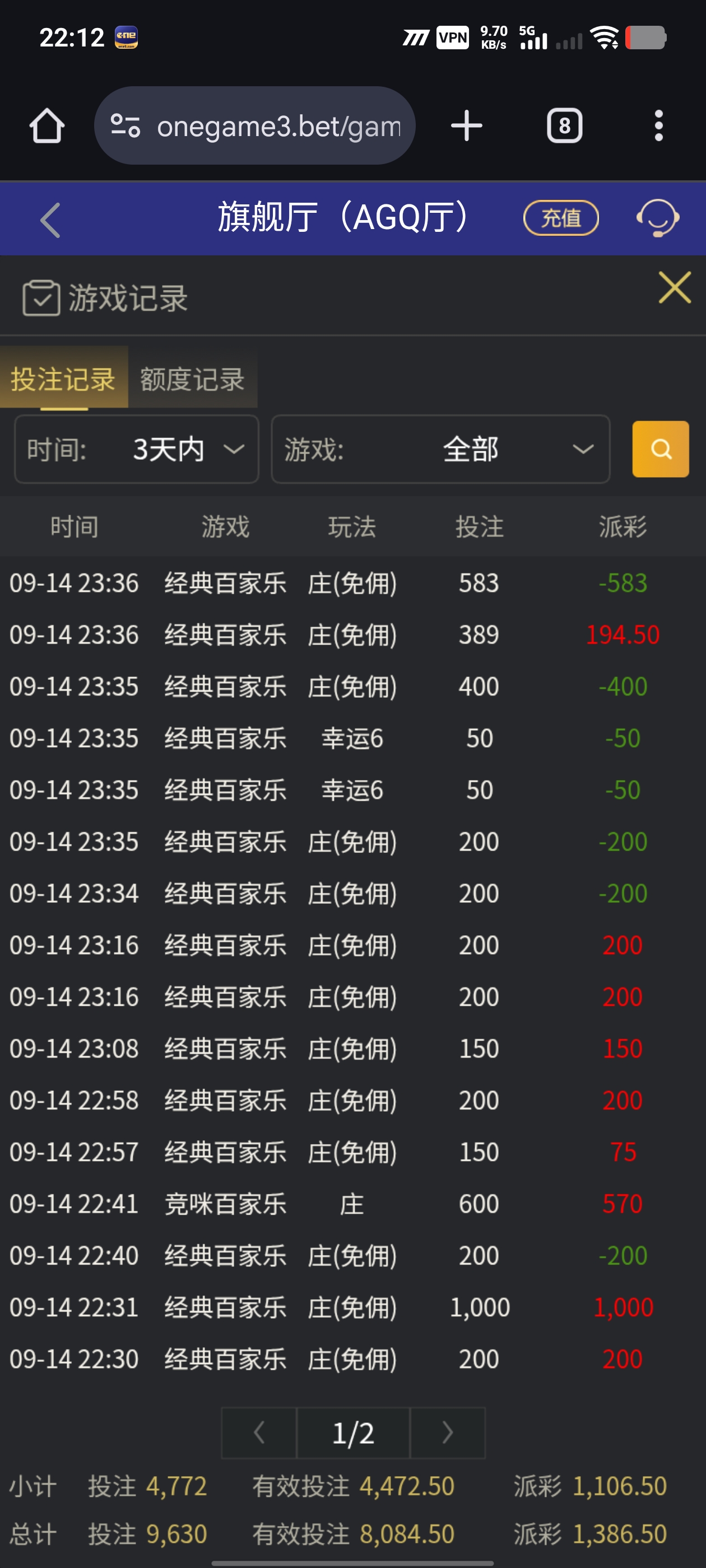The width and height of the screenshot is (706, 1568).
Task: Click the previous page arrow
Action: 258,1432
